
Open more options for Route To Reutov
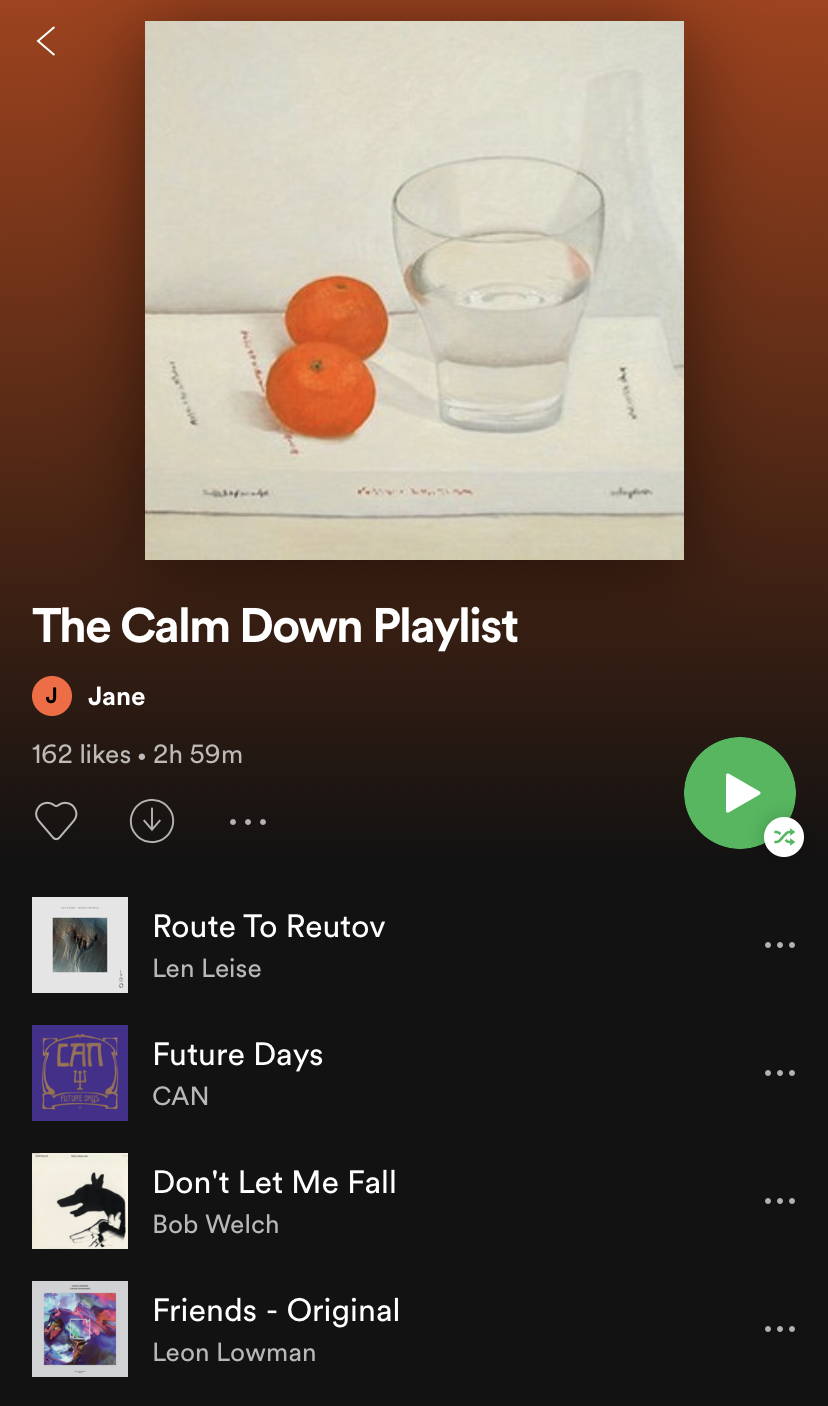[780, 945]
